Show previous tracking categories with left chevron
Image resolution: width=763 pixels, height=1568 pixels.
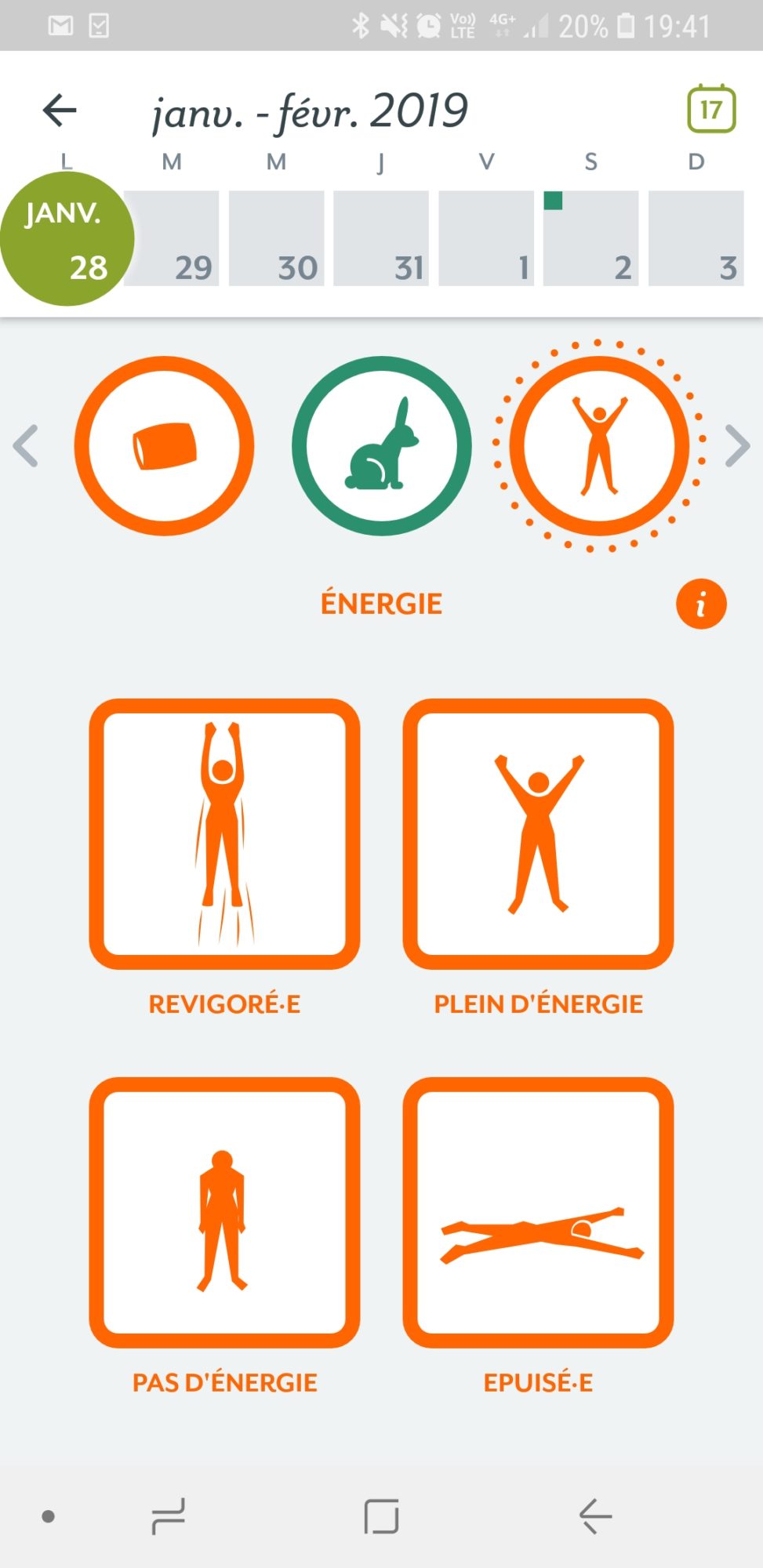tap(26, 446)
